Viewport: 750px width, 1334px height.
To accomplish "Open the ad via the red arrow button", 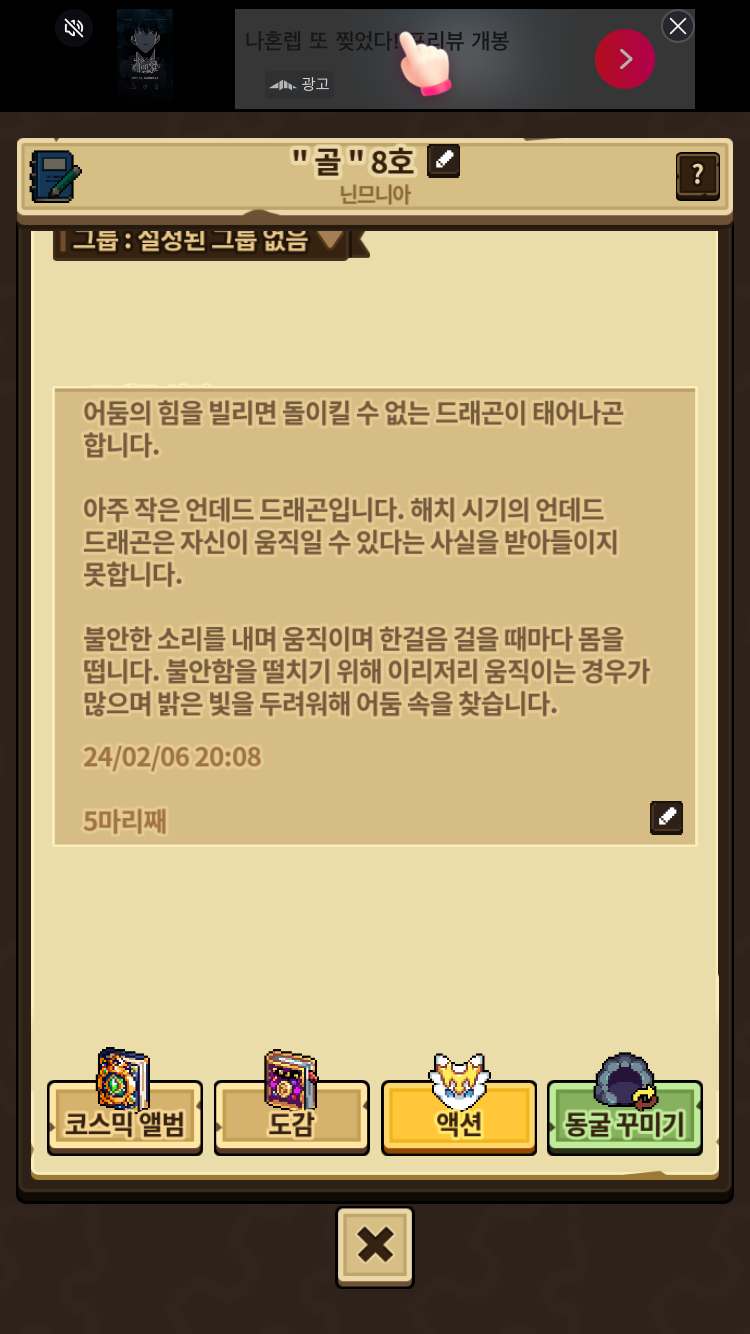I will pos(625,59).
